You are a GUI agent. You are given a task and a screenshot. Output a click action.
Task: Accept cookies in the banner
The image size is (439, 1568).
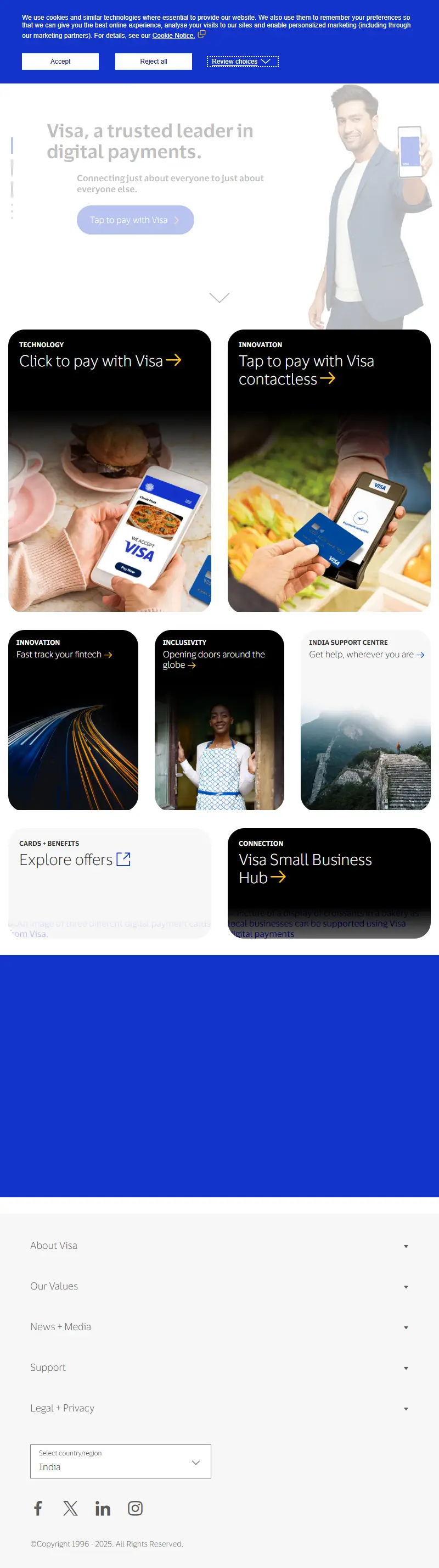click(60, 62)
